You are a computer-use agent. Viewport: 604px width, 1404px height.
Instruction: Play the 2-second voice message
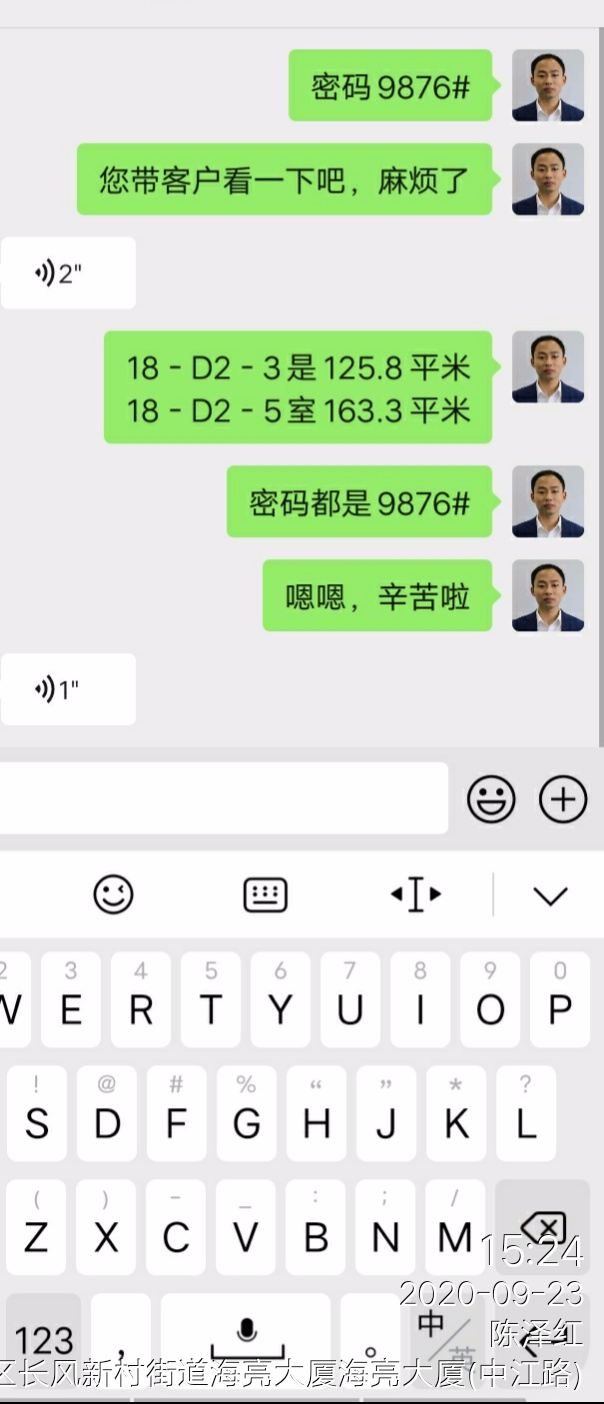[x=67, y=273]
